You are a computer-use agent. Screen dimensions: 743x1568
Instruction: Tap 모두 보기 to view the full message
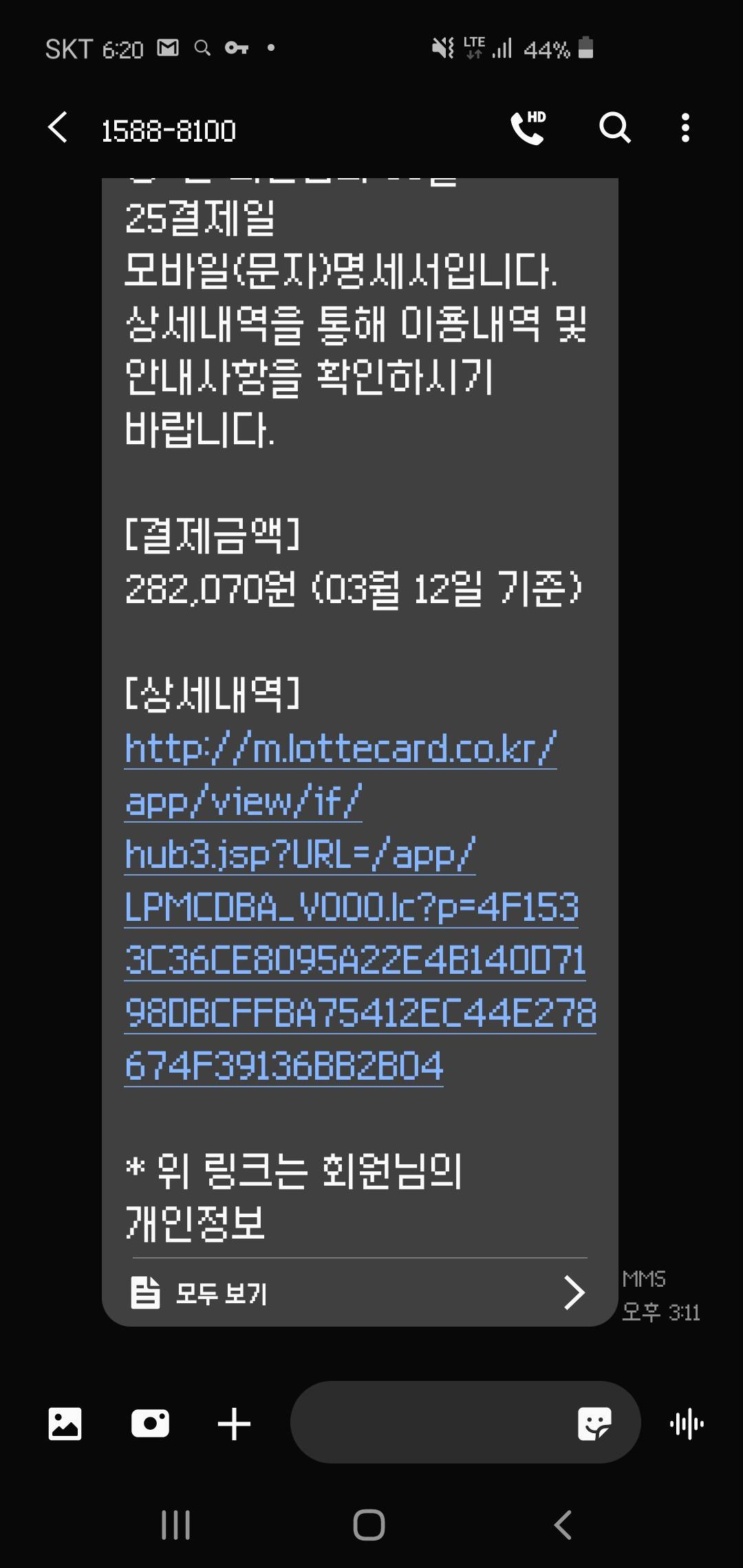click(358, 1293)
